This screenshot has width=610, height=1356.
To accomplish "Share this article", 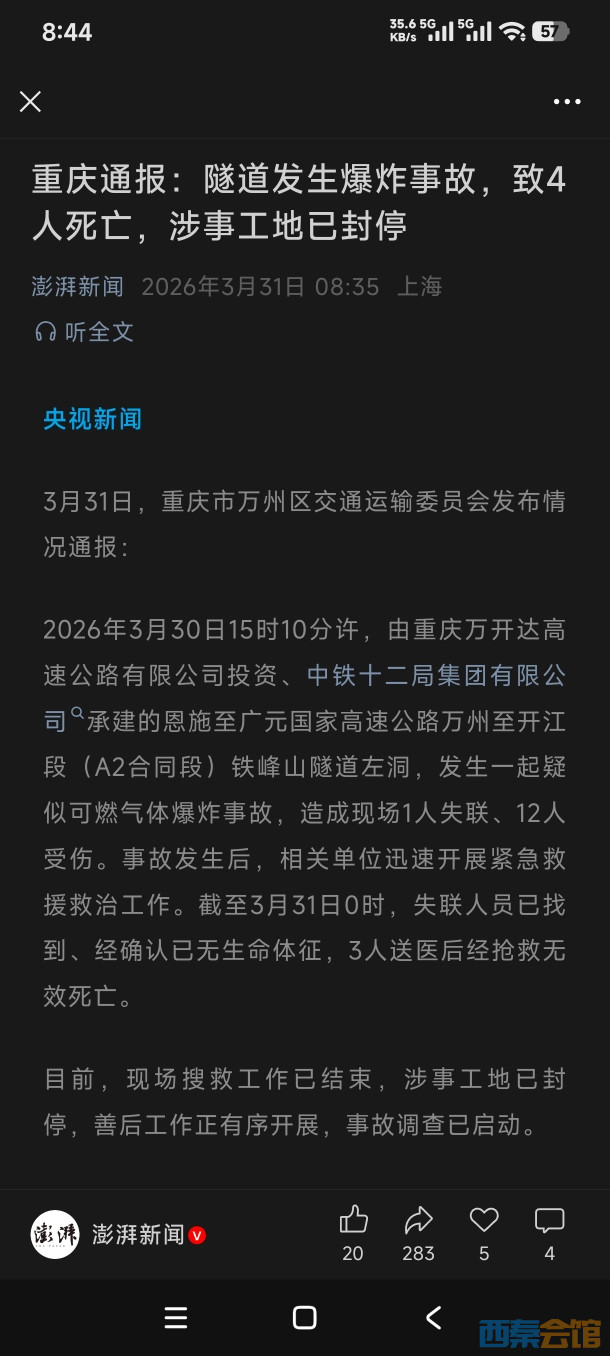I will pyautogui.click(x=418, y=1221).
